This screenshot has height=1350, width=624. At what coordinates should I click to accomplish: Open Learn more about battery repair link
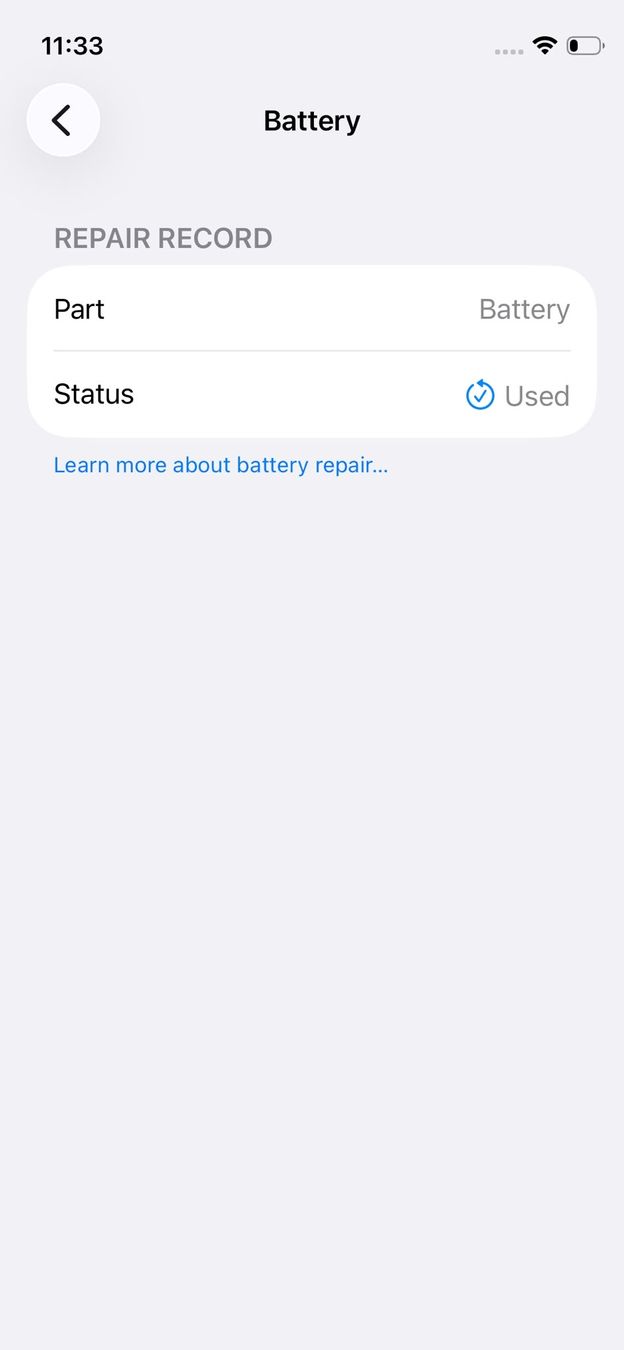(221, 465)
